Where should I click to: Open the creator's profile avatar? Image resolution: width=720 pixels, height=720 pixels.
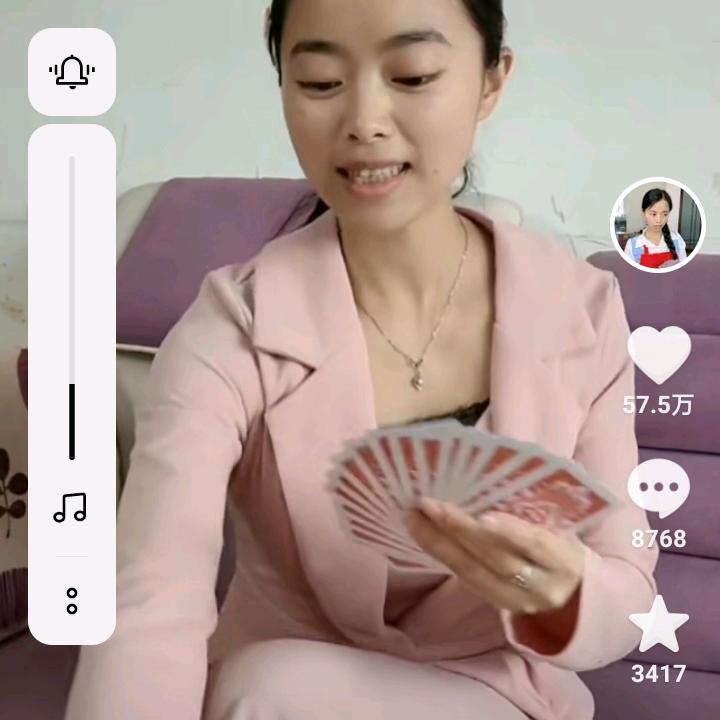coord(658,225)
